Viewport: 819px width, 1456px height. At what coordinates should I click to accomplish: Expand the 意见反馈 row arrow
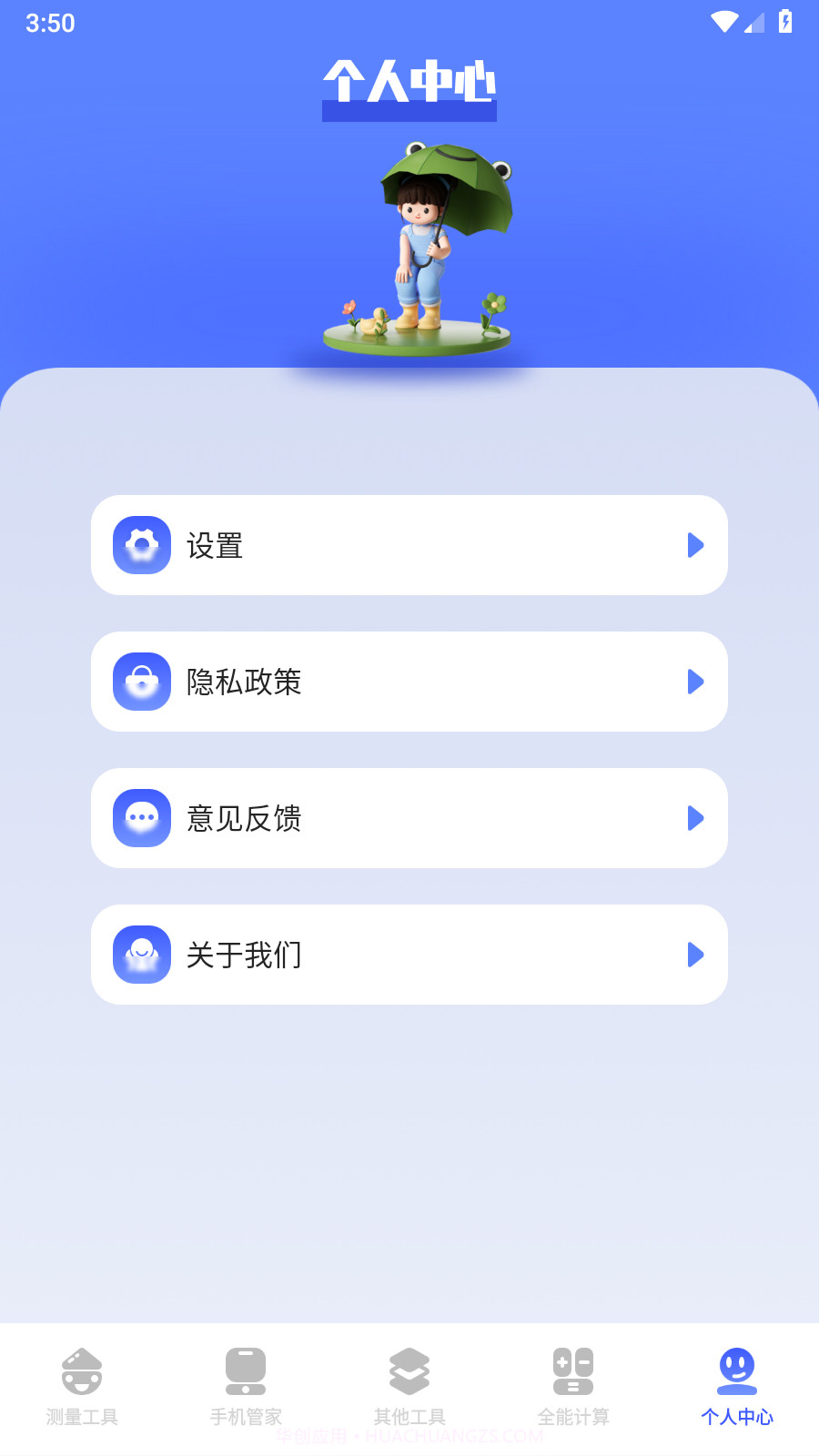[x=696, y=817]
